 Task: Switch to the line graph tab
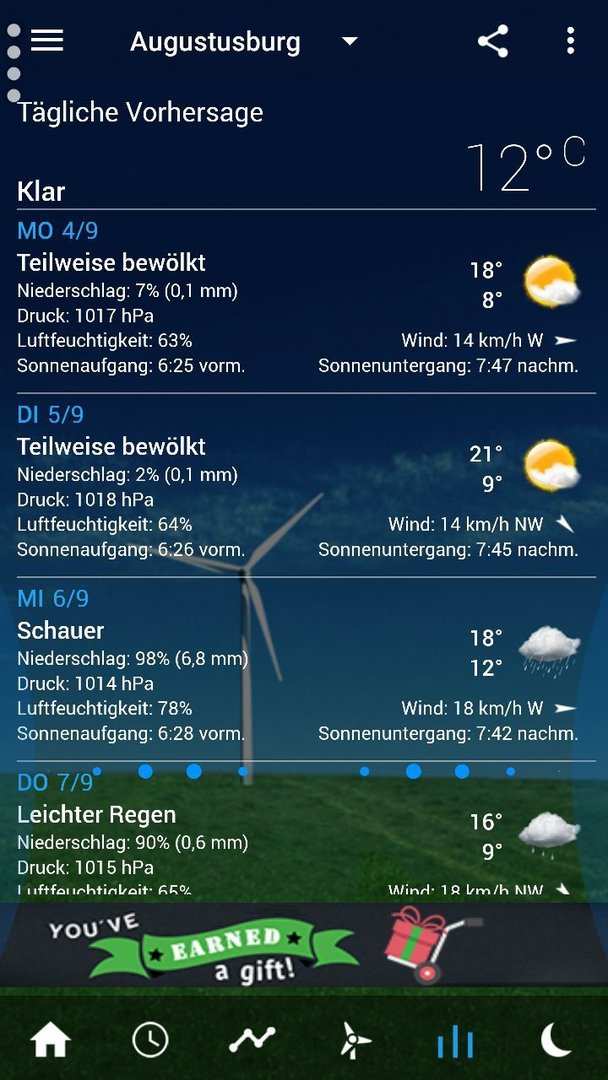(252, 1040)
